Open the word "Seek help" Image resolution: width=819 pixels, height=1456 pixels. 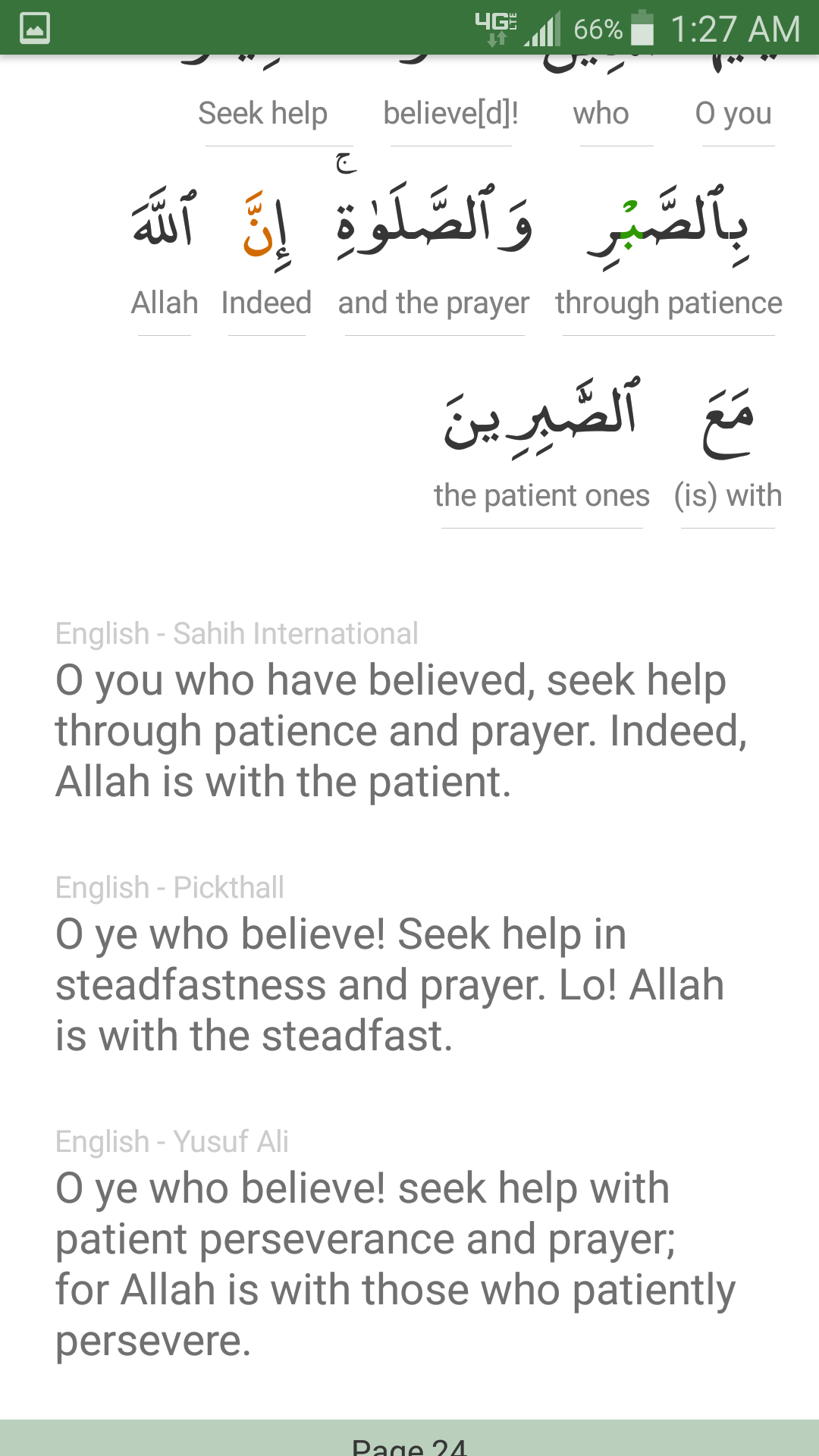[262, 112]
